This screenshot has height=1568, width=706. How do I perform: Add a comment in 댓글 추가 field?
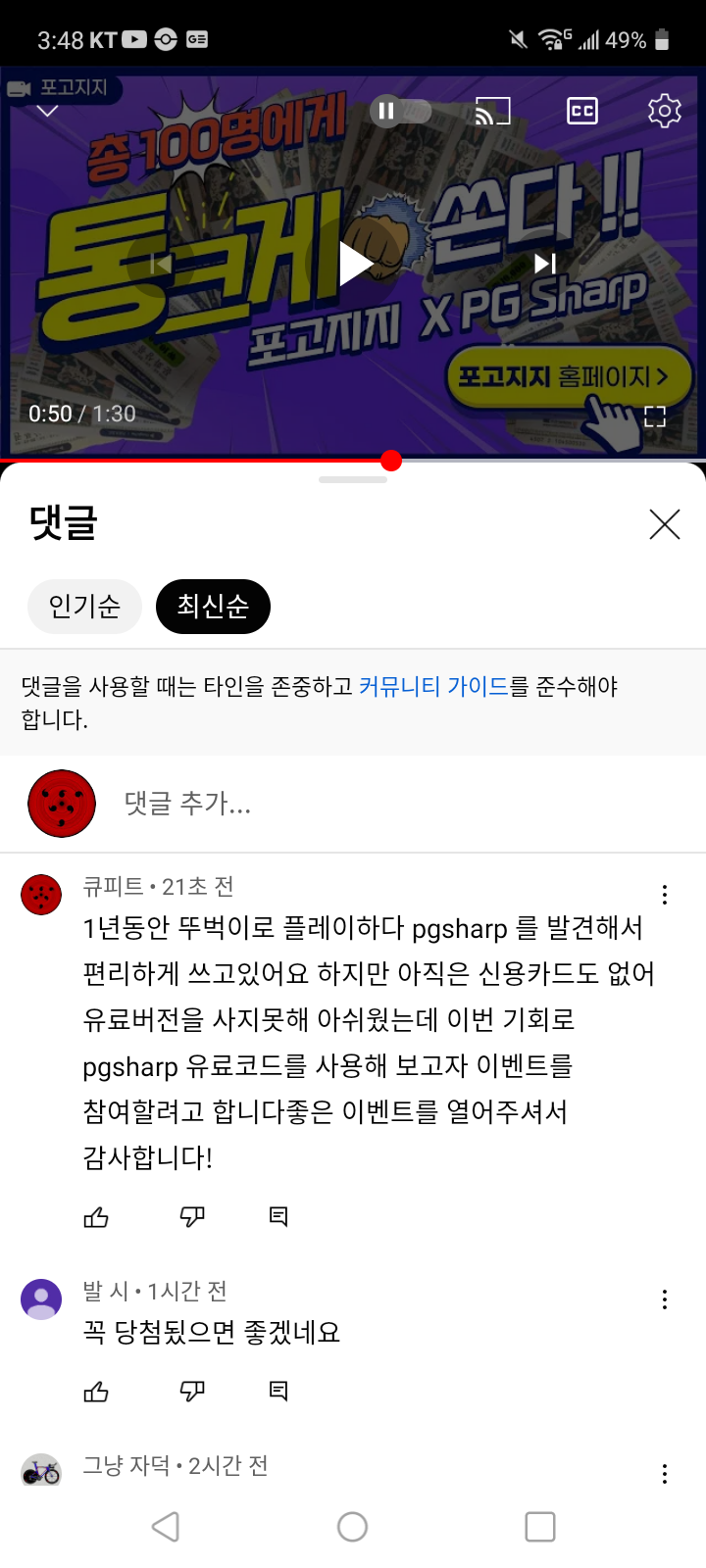pyautogui.click(x=392, y=804)
